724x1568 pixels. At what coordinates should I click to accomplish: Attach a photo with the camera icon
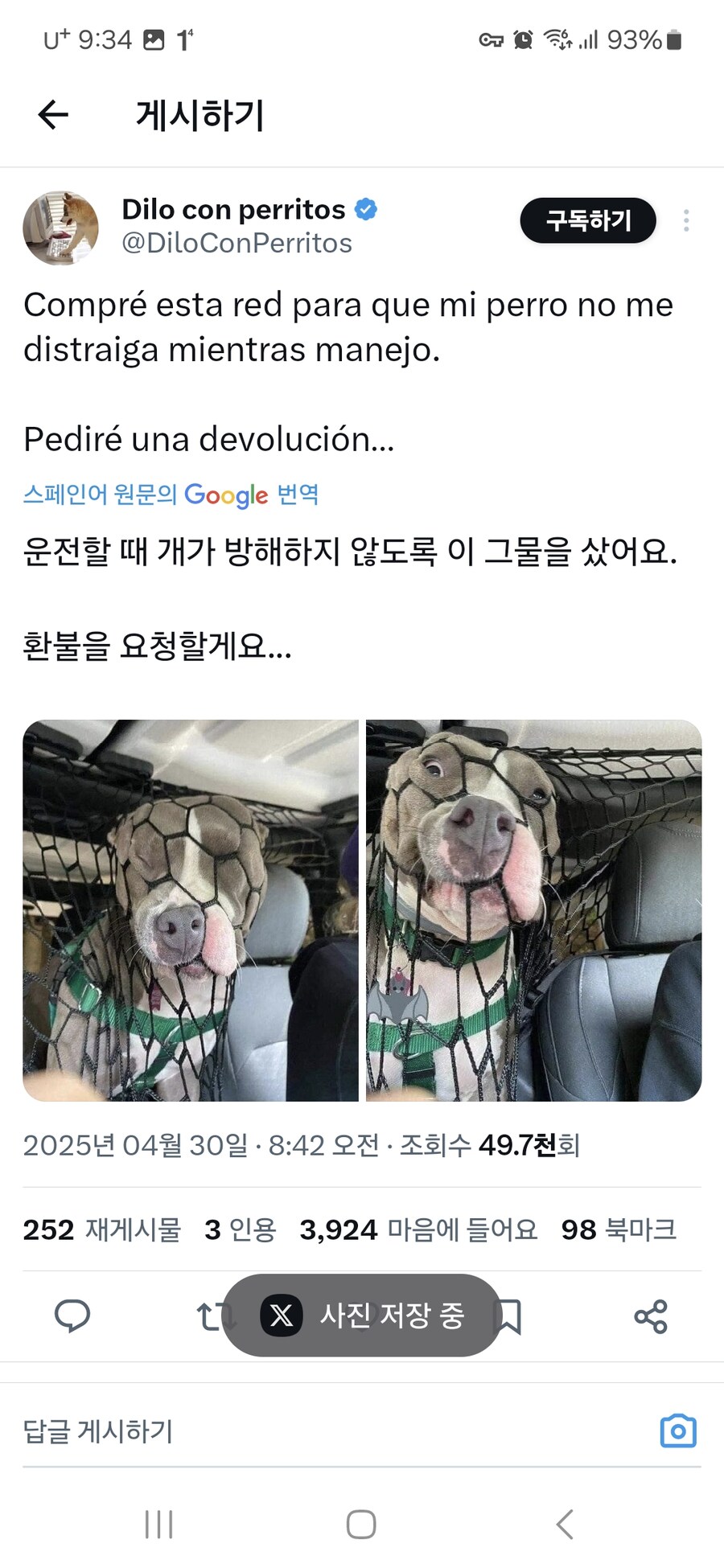pos(677,1431)
